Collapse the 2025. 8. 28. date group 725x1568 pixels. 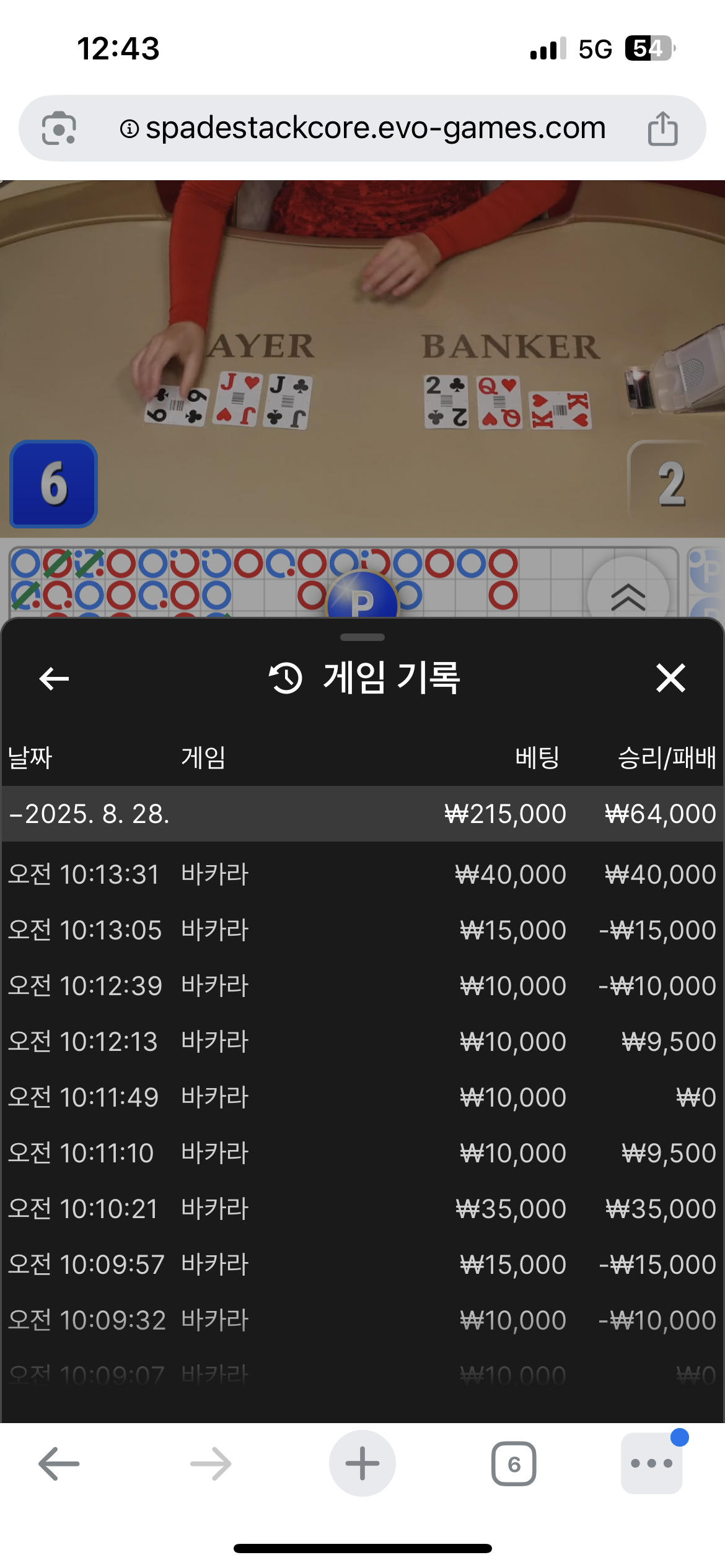pyautogui.click(x=90, y=814)
